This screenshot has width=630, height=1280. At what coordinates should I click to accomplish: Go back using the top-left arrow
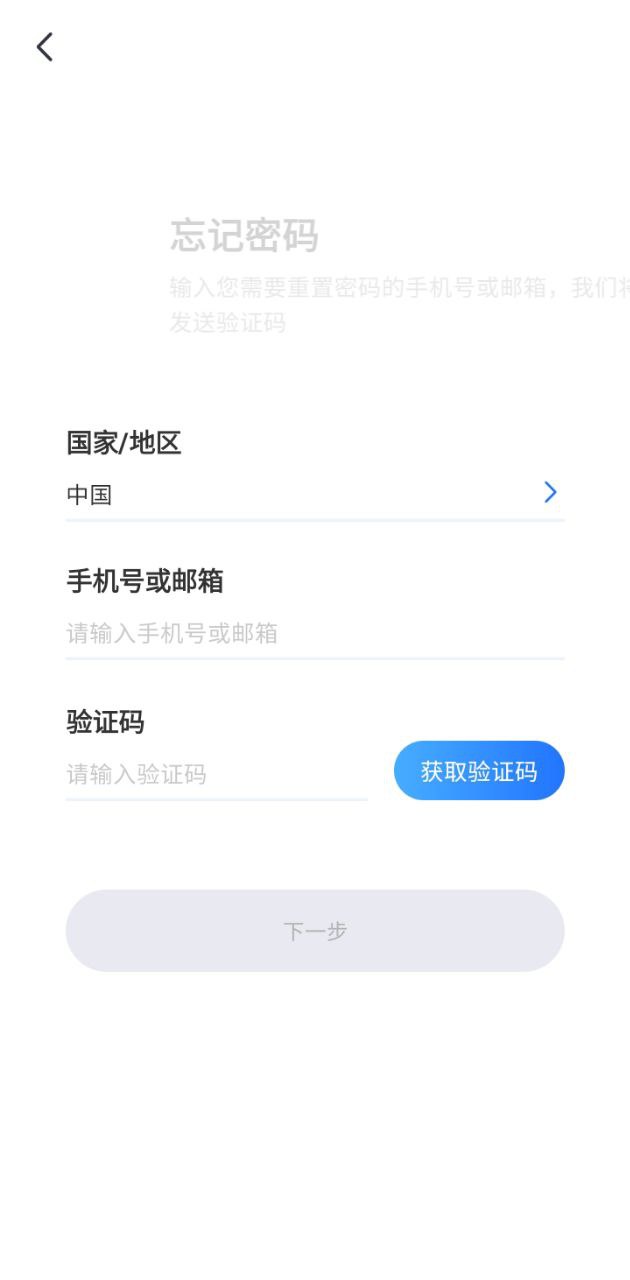tap(44, 47)
